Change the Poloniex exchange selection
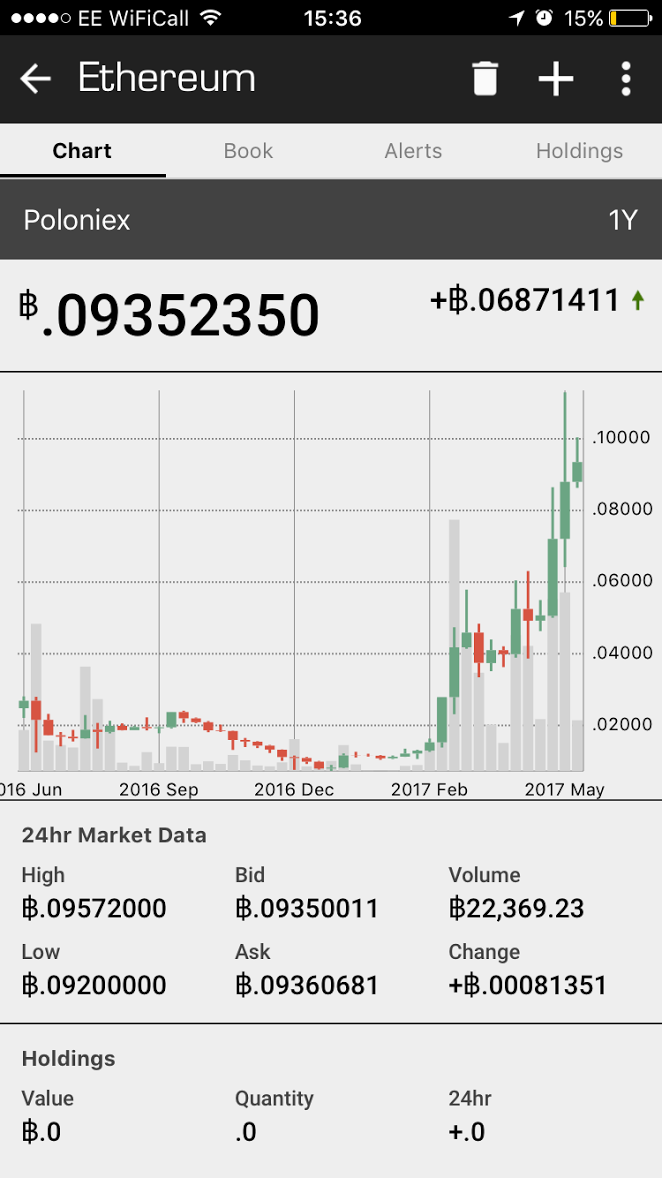Viewport: 662px width, 1178px height. (x=78, y=220)
